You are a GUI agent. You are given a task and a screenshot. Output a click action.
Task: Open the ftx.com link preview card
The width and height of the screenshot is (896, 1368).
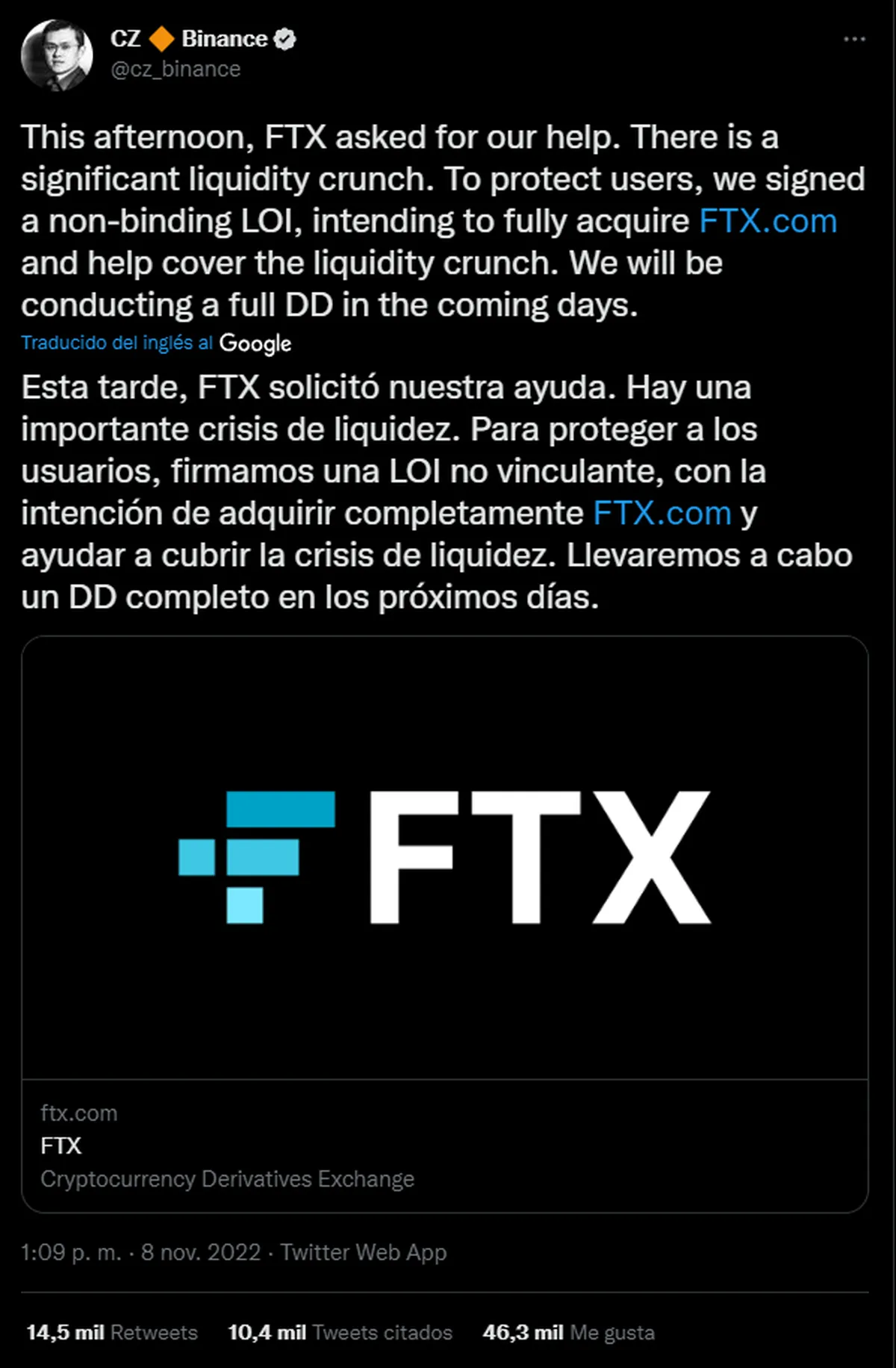click(444, 923)
